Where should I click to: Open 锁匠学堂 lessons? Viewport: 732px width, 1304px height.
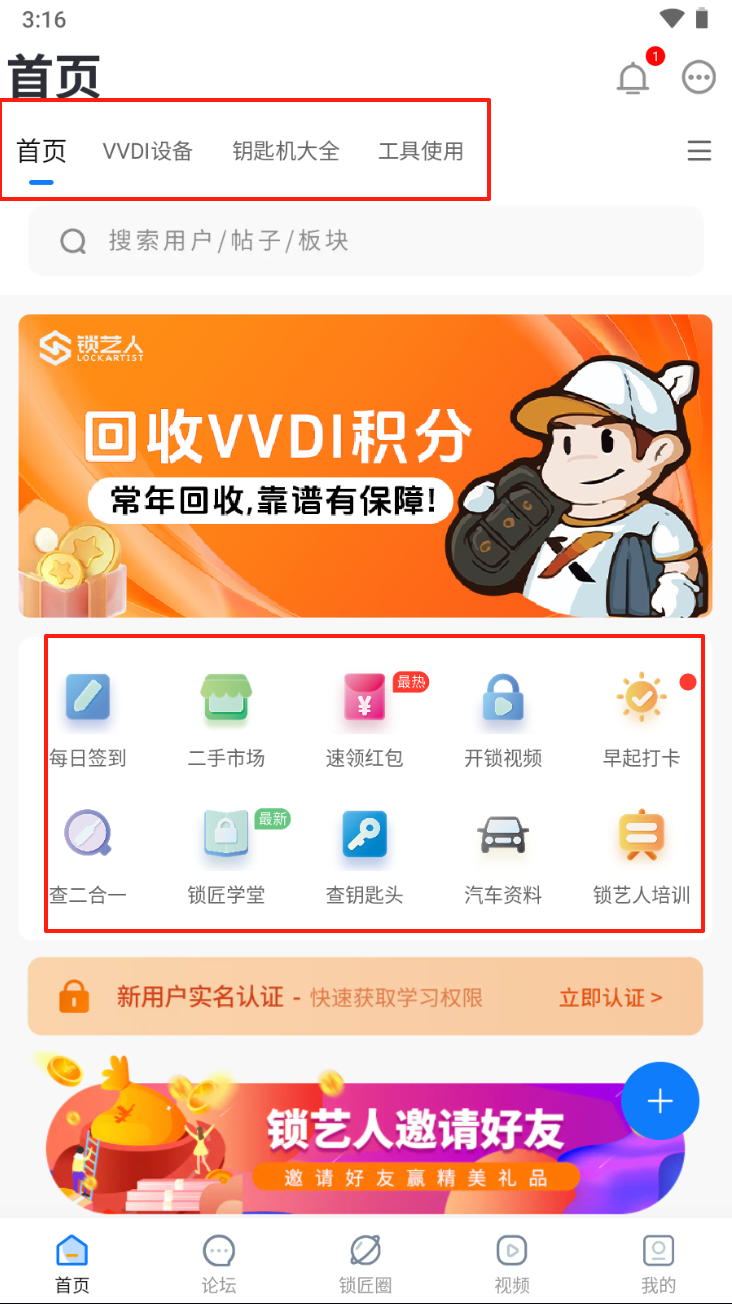click(x=226, y=855)
